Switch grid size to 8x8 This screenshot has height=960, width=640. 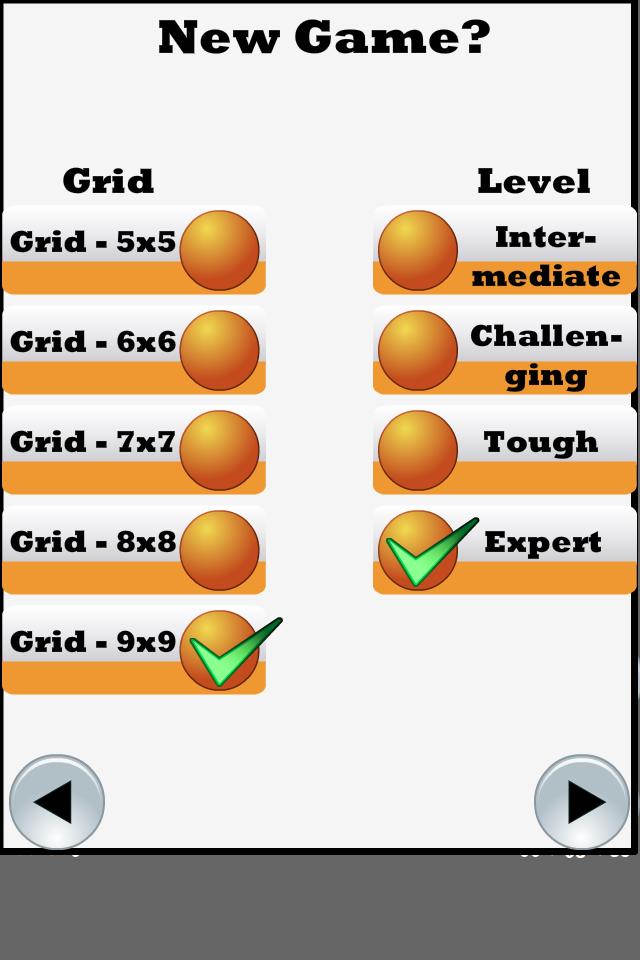pos(134,550)
